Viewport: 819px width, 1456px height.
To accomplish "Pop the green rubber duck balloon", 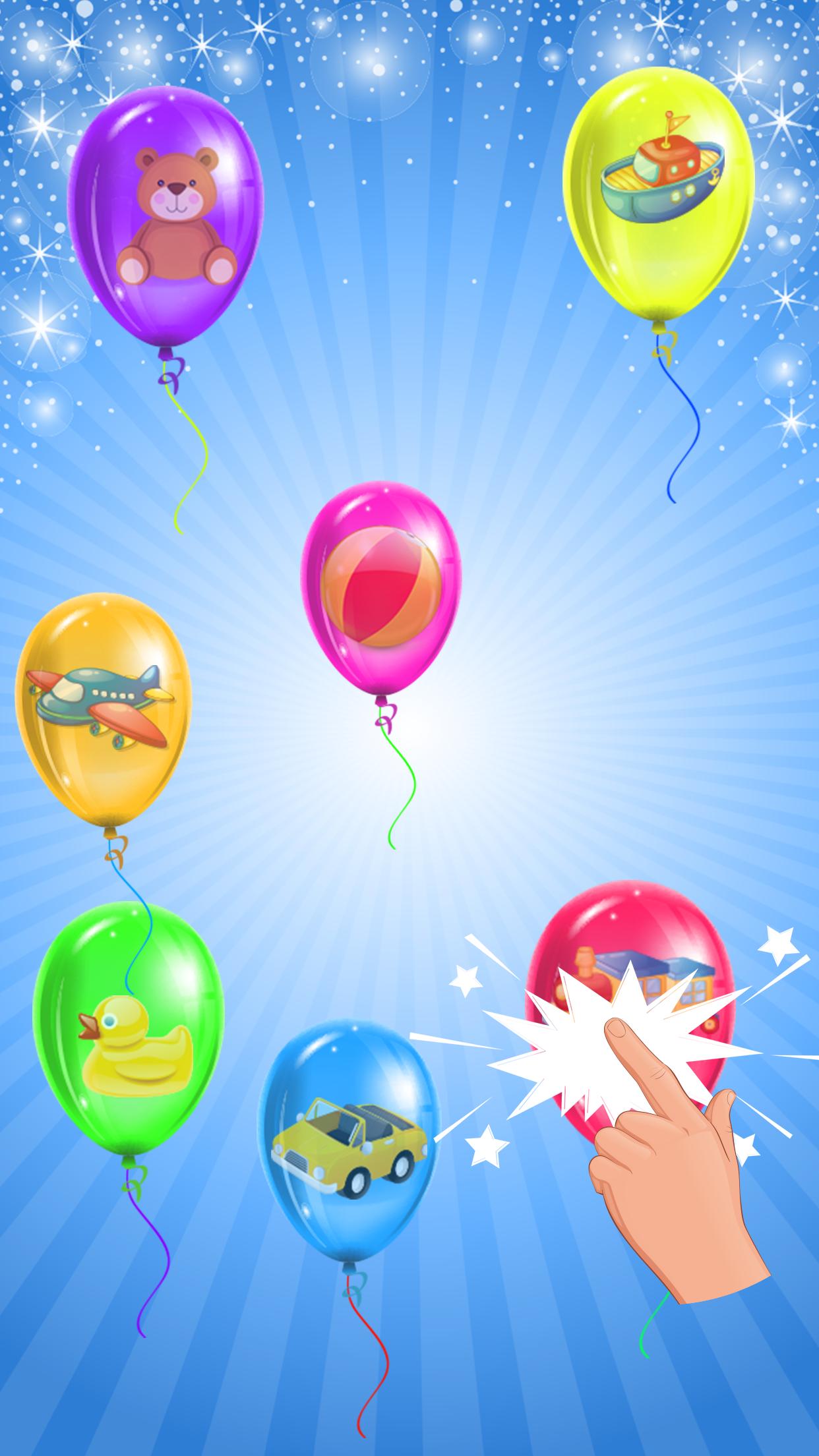I will [x=129, y=1034].
